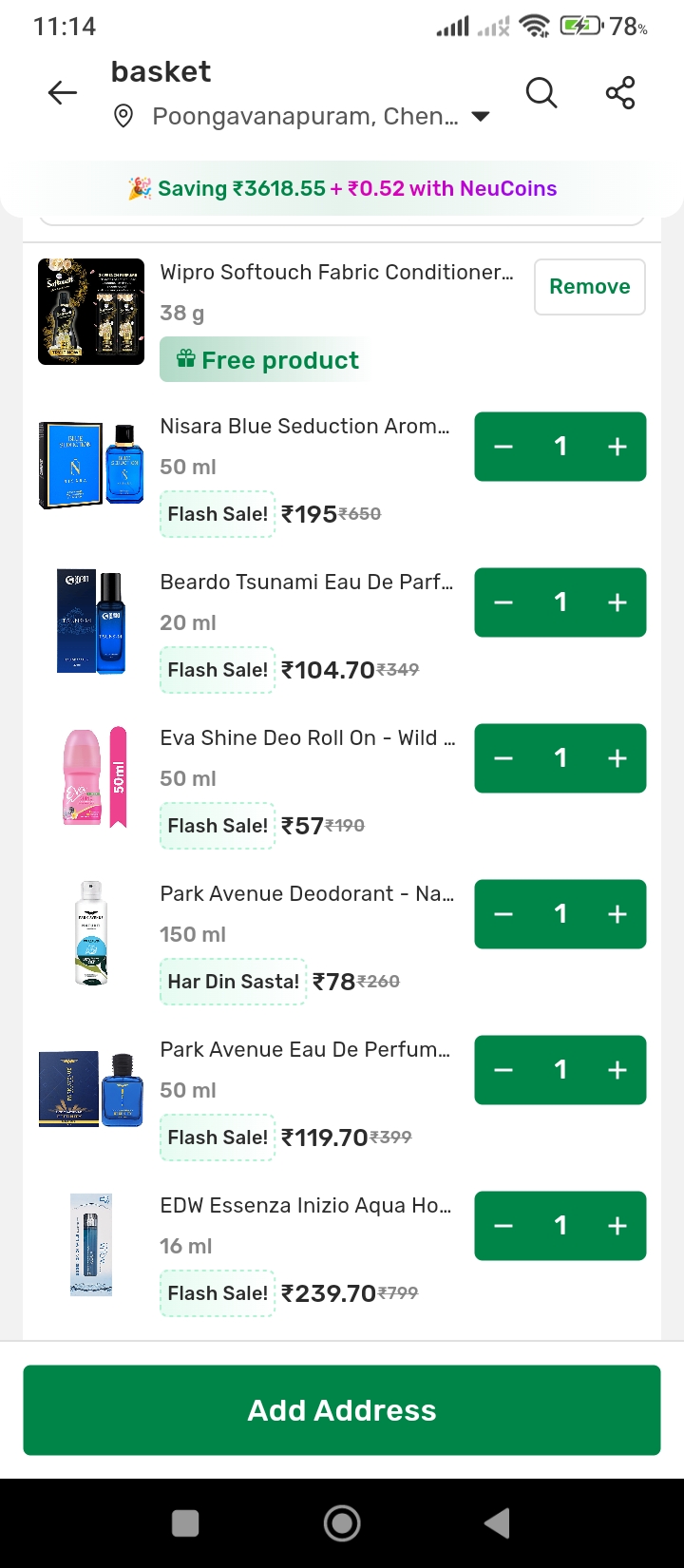Reduce EDW Essenza Inizio Aqua quantity

click(503, 1226)
